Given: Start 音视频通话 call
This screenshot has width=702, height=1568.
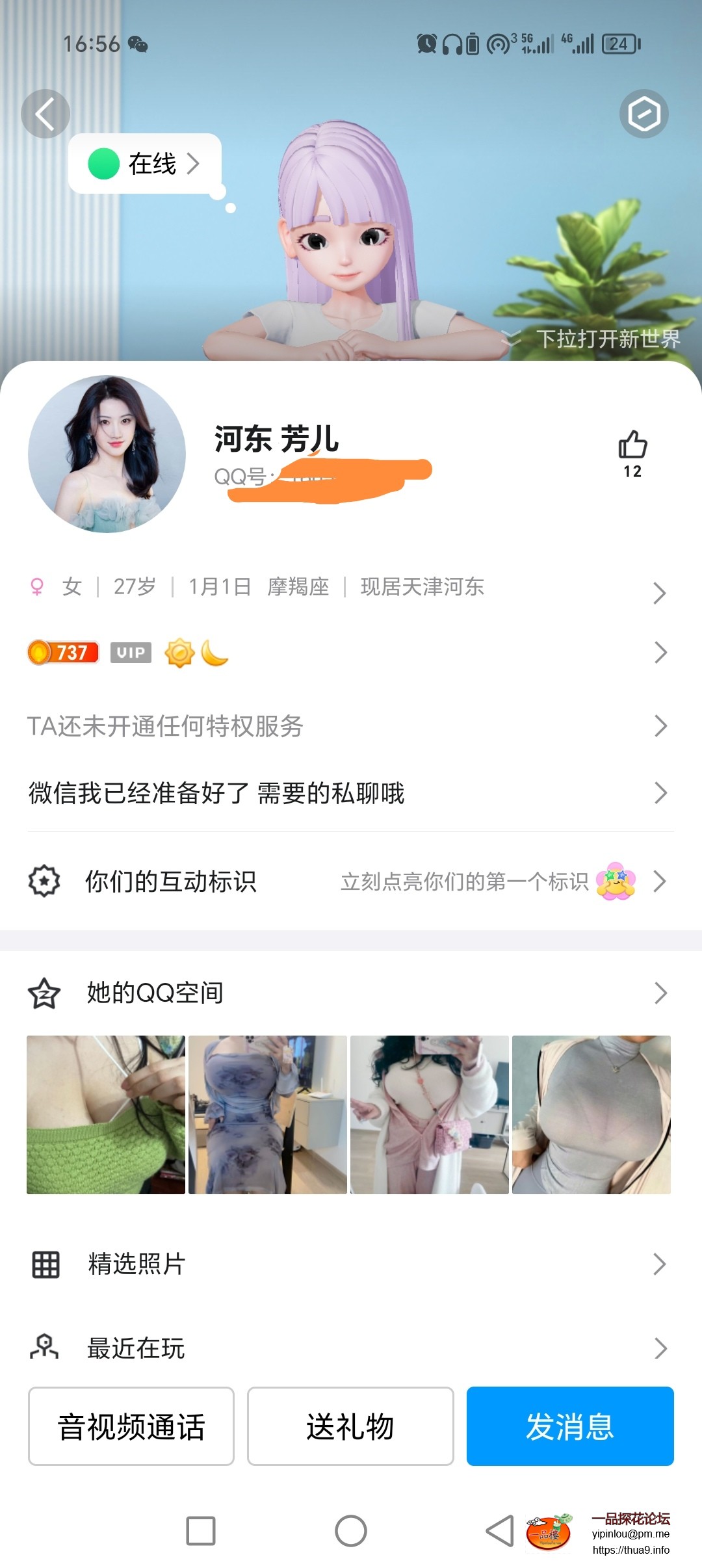Looking at the screenshot, I should coord(131,1427).
